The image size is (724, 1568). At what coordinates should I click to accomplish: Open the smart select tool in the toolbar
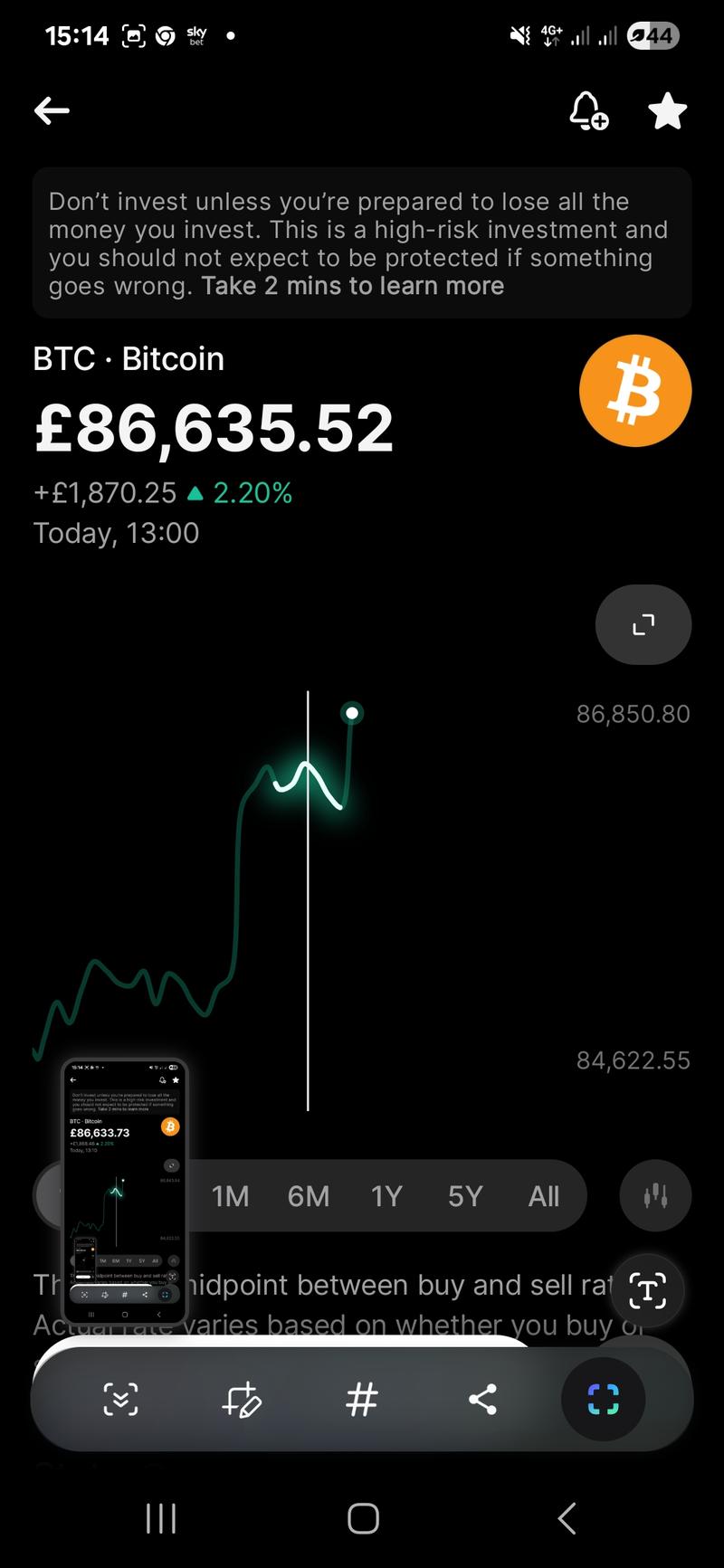603,1400
